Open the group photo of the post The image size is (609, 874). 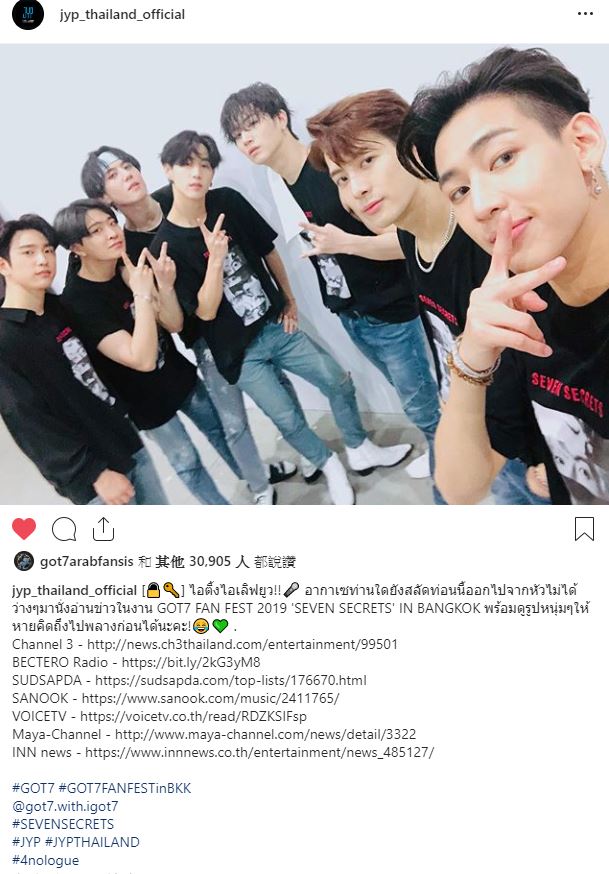coord(304,273)
